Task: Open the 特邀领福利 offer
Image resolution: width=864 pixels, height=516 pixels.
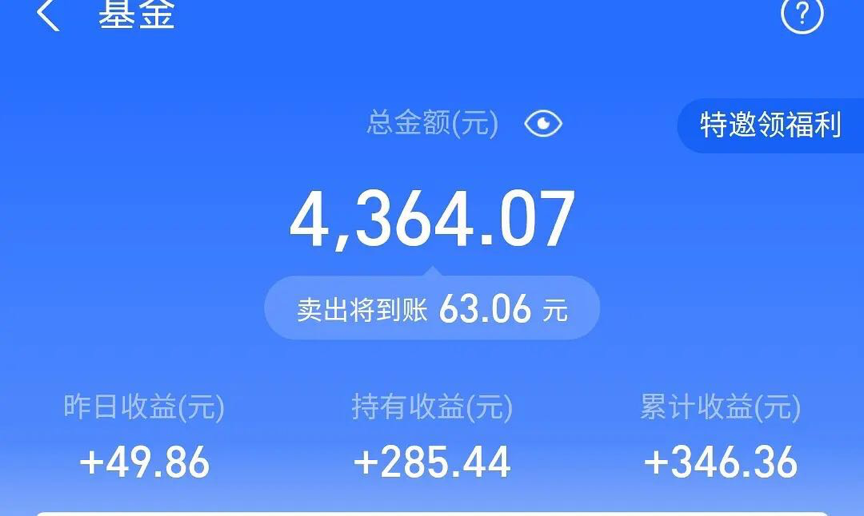Action: coord(770,127)
